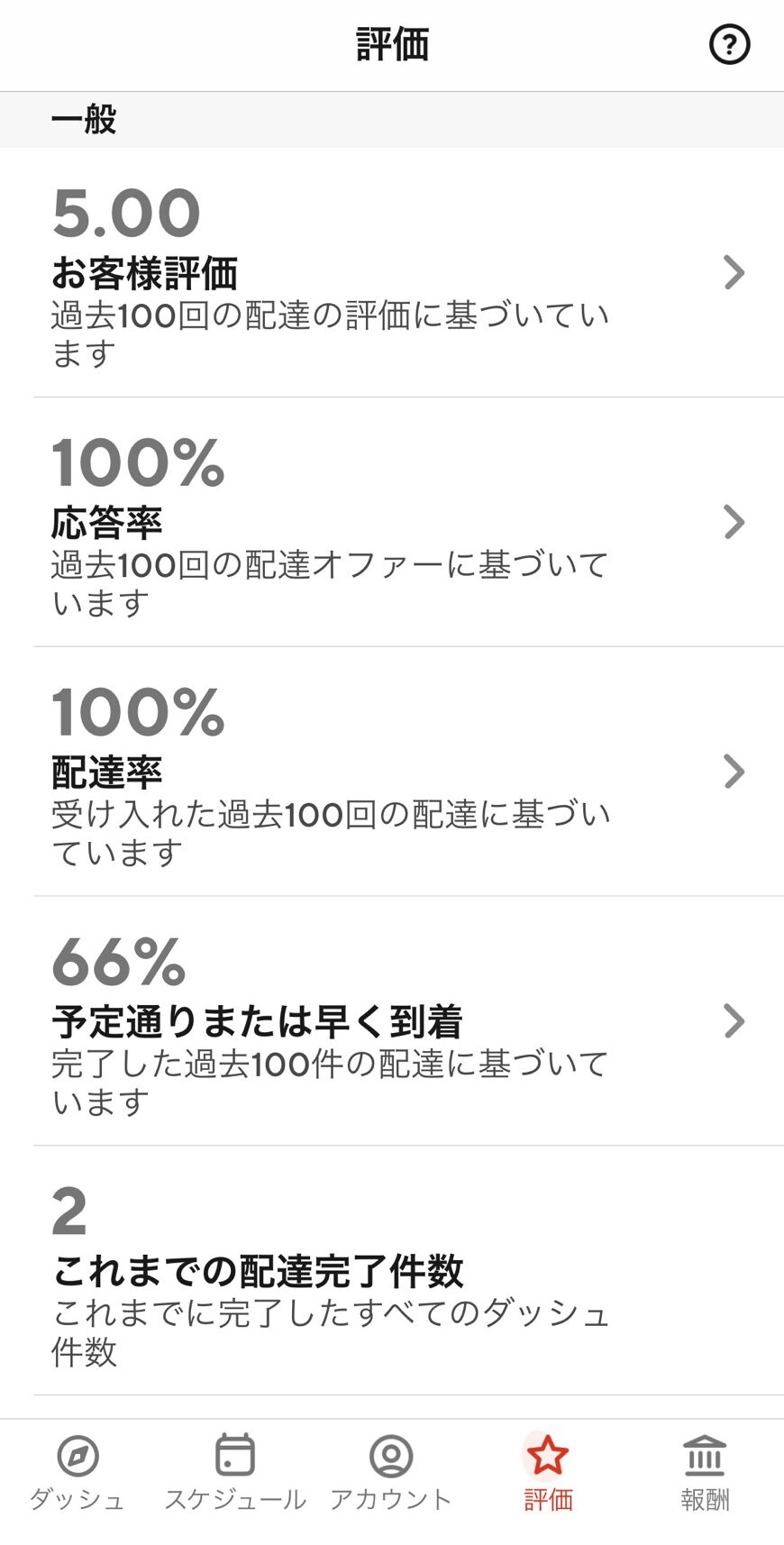View the 応答率 details row

pyautogui.click(x=392, y=523)
